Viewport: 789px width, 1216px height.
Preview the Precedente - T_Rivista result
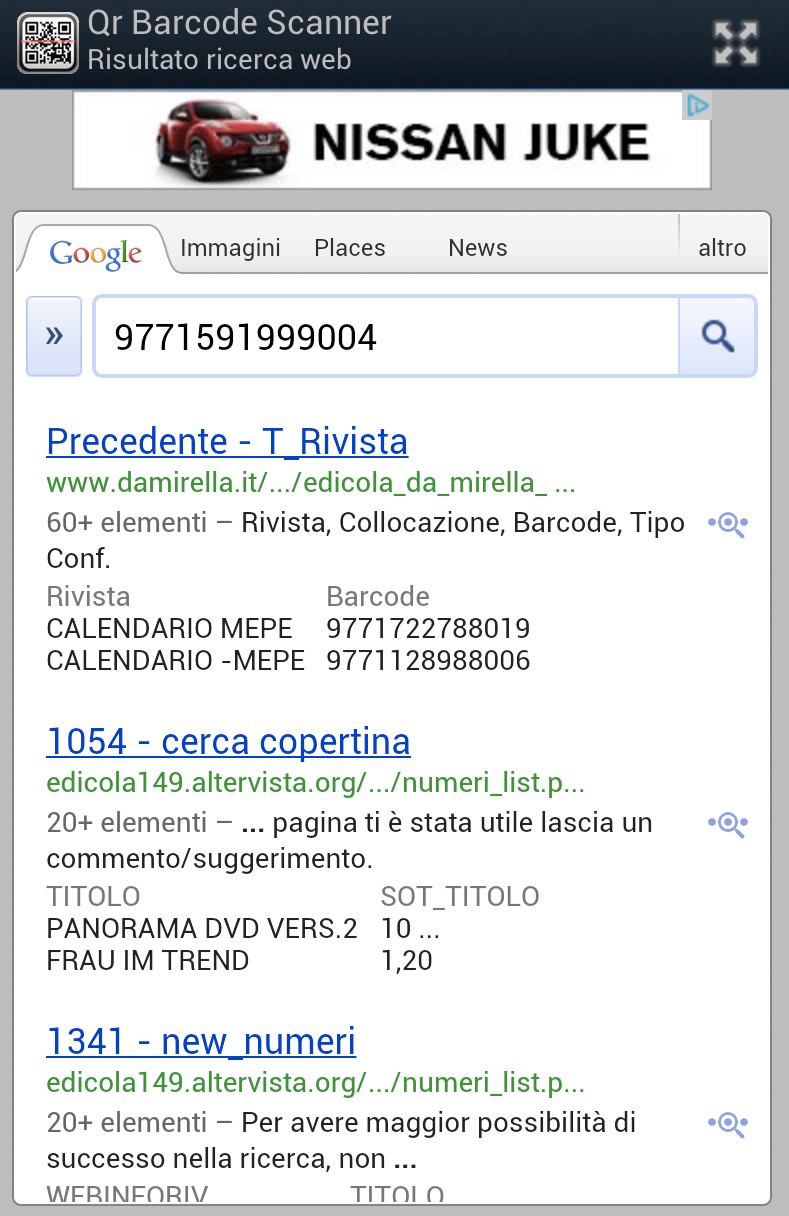pos(728,524)
